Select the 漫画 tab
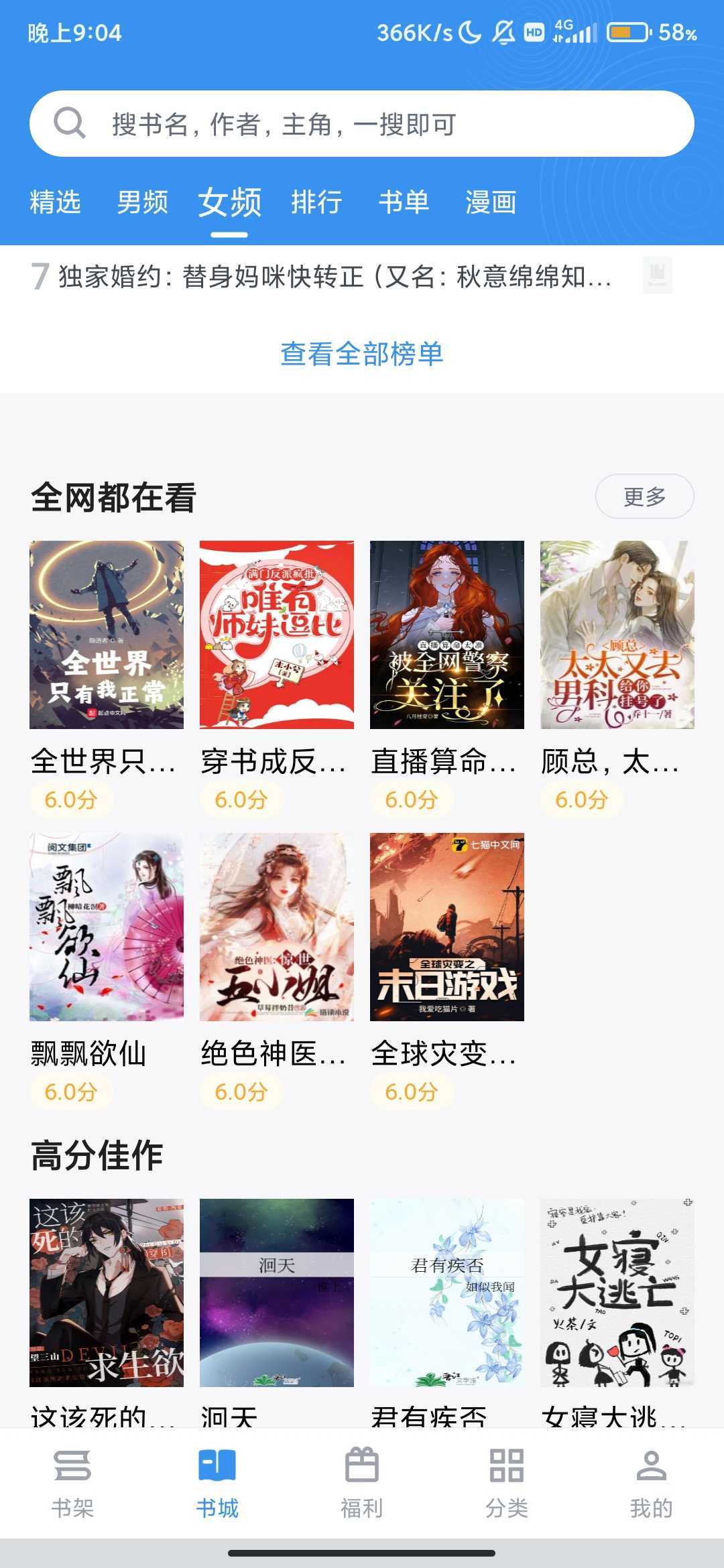This screenshot has width=724, height=1568. (x=491, y=202)
